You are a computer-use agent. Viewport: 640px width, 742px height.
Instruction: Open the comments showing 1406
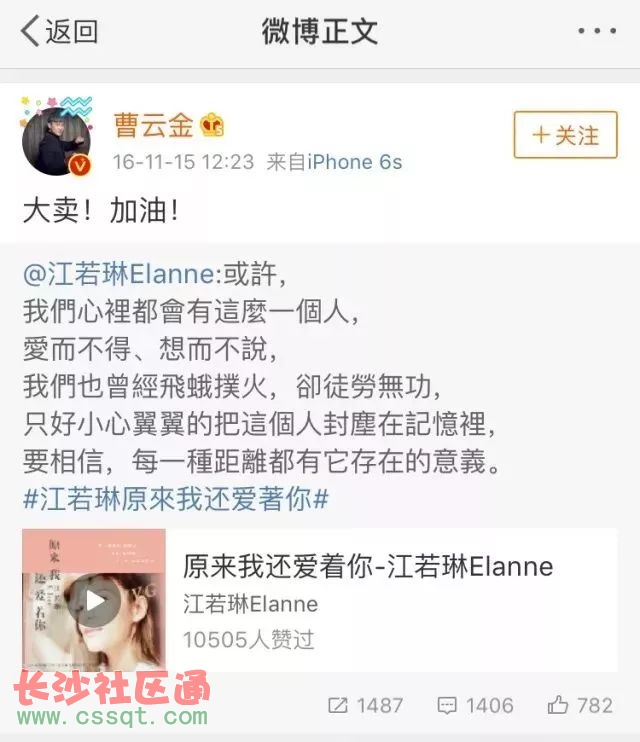pyautogui.click(x=475, y=705)
